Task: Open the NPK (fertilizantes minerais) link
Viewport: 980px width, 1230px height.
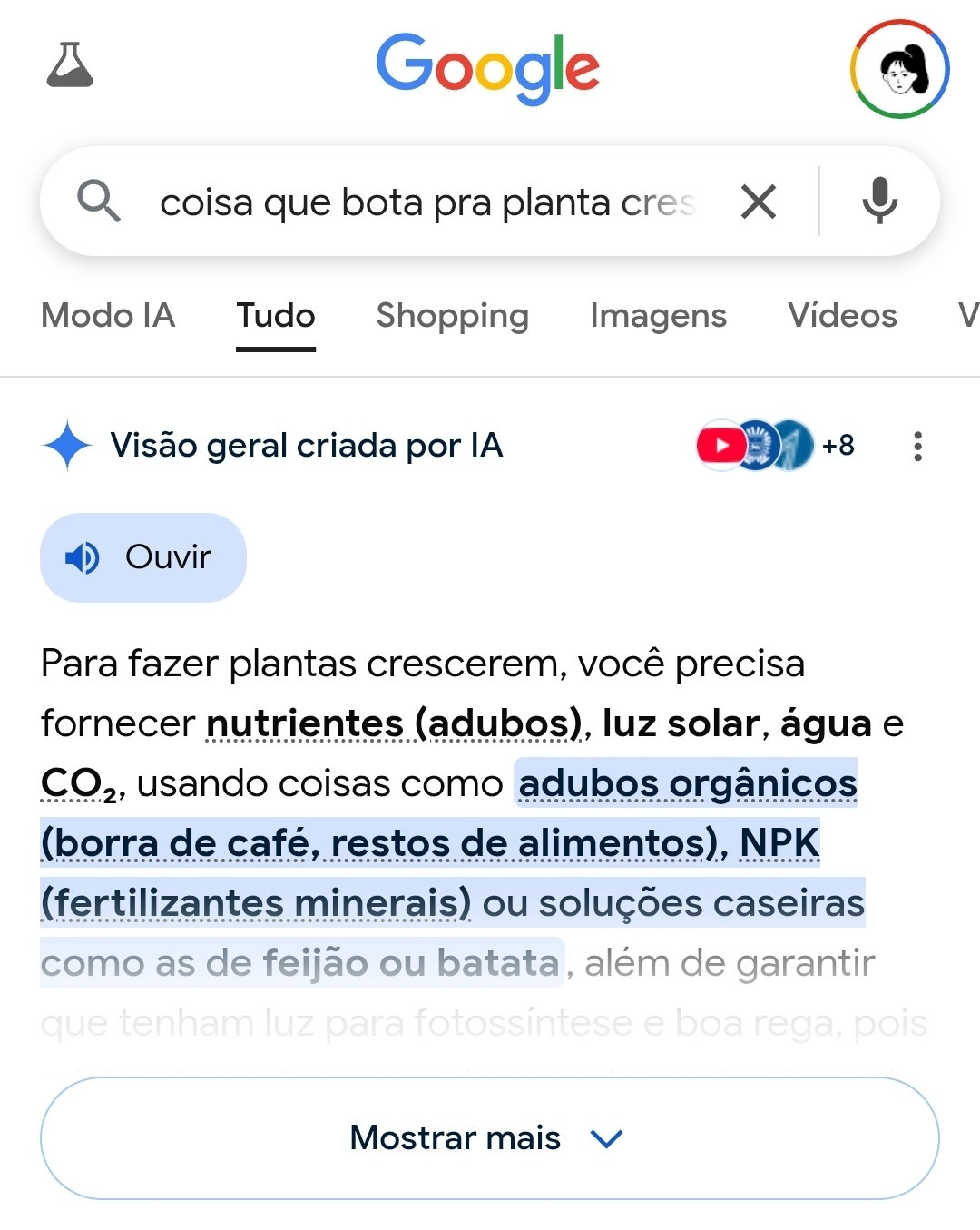Action: click(256, 904)
